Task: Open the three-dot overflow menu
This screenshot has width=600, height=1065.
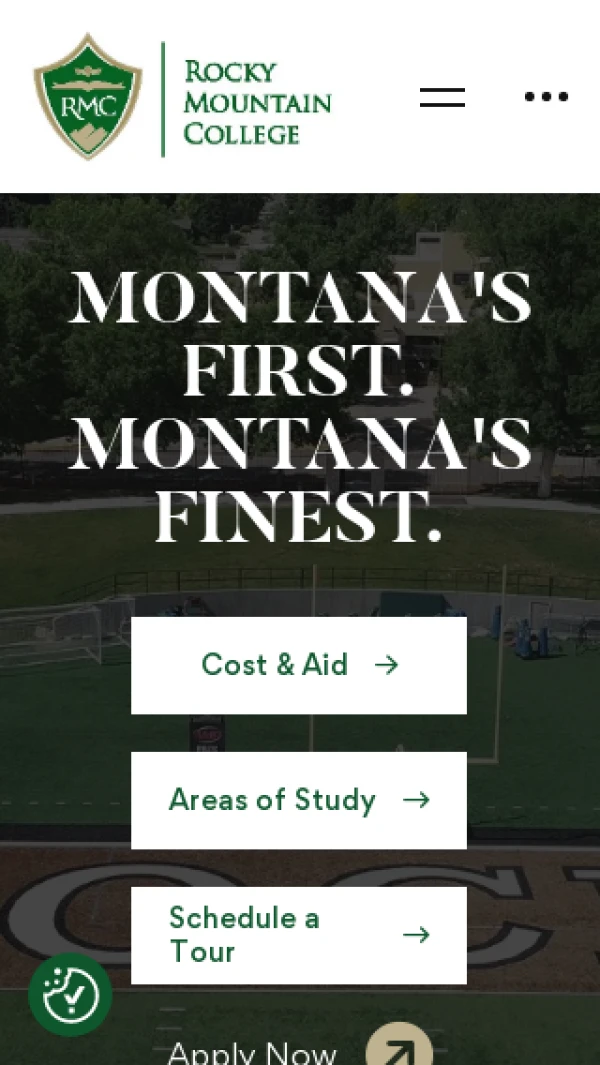Action: 546,97
